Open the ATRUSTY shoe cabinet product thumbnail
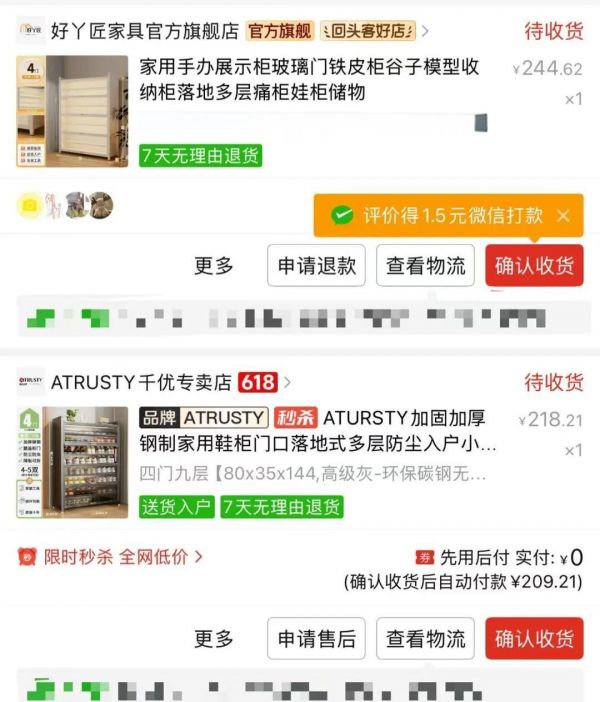The image size is (600, 702). pos(72,461)
